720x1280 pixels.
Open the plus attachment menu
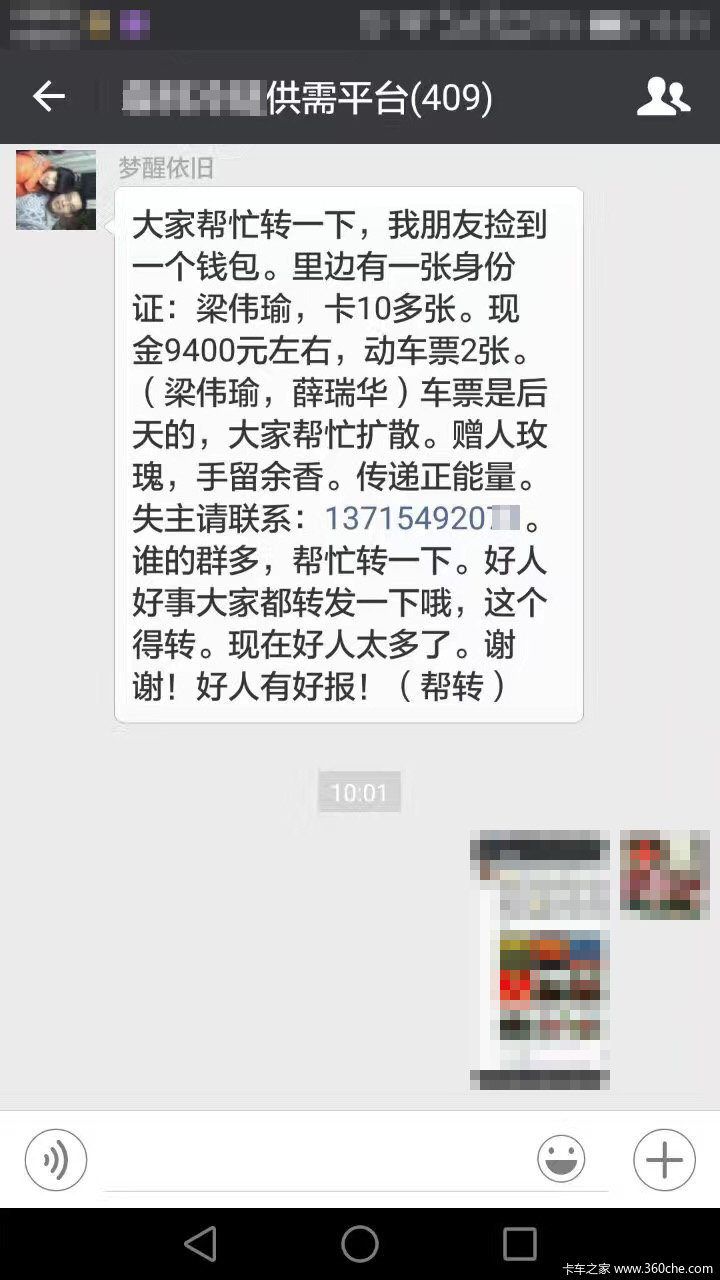click(664, 1160)
